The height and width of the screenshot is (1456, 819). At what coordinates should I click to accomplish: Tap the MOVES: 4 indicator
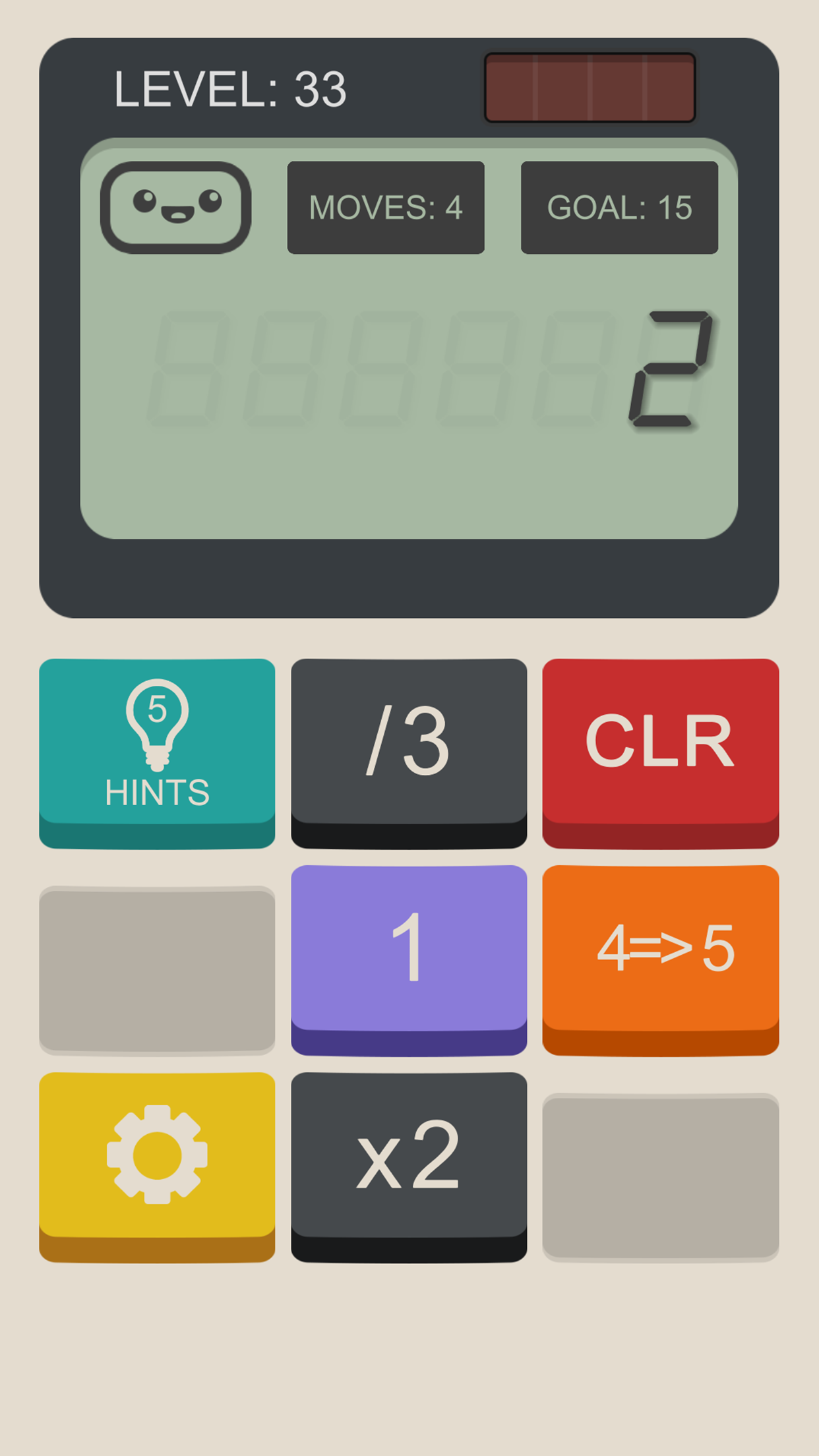click(386, 206)
